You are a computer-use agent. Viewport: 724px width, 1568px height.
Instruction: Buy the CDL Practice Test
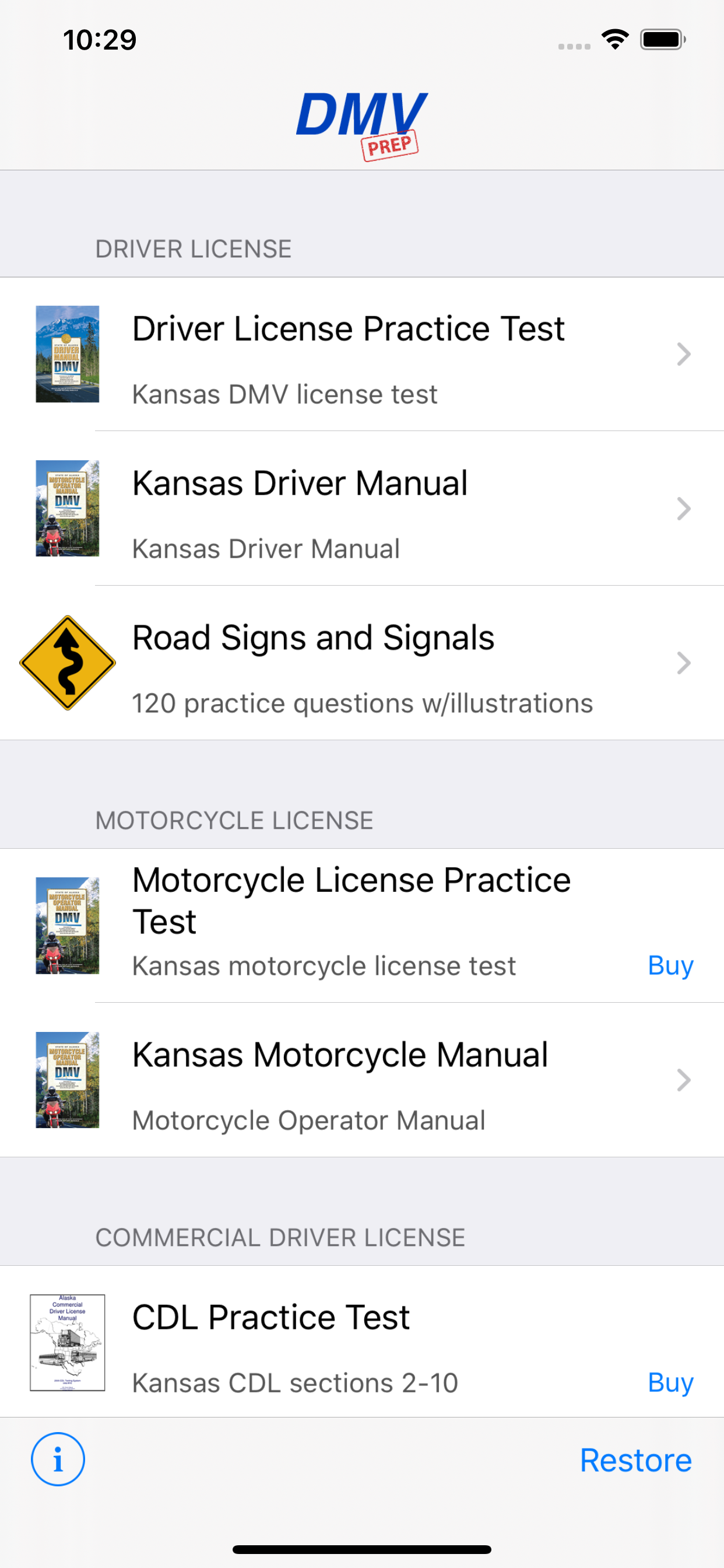click(x=670, y=1382)
